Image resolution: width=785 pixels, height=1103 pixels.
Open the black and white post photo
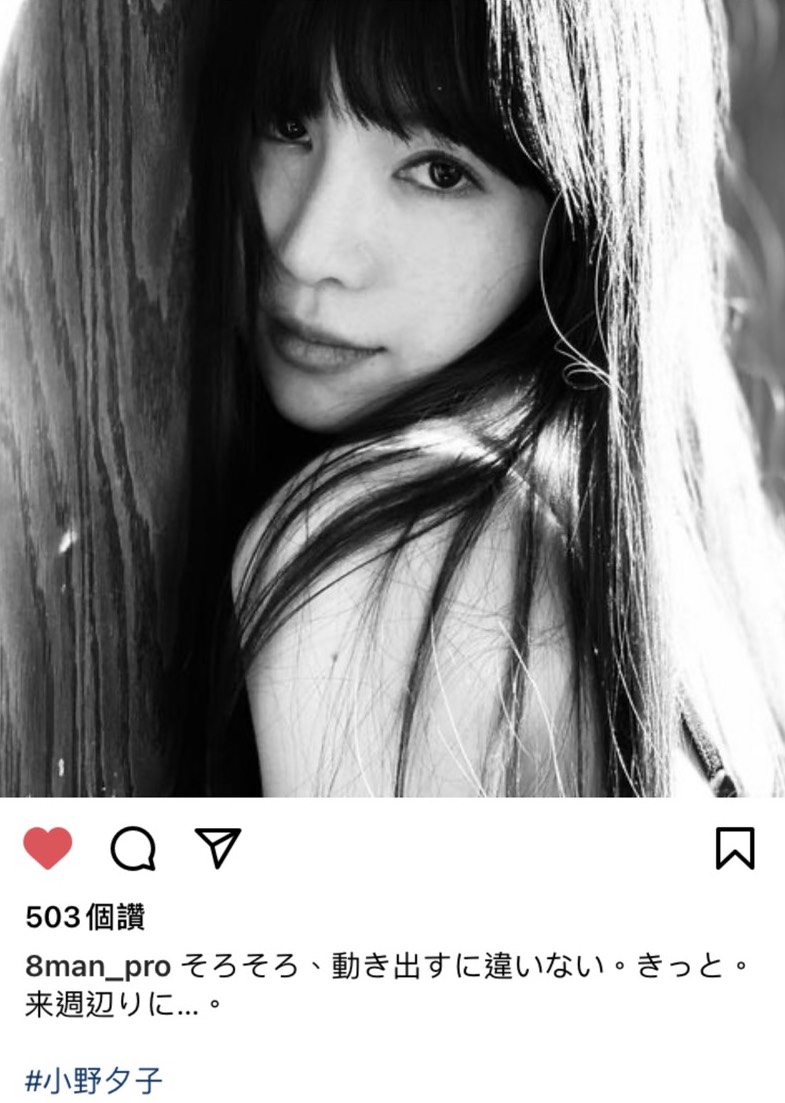[392, 398]
